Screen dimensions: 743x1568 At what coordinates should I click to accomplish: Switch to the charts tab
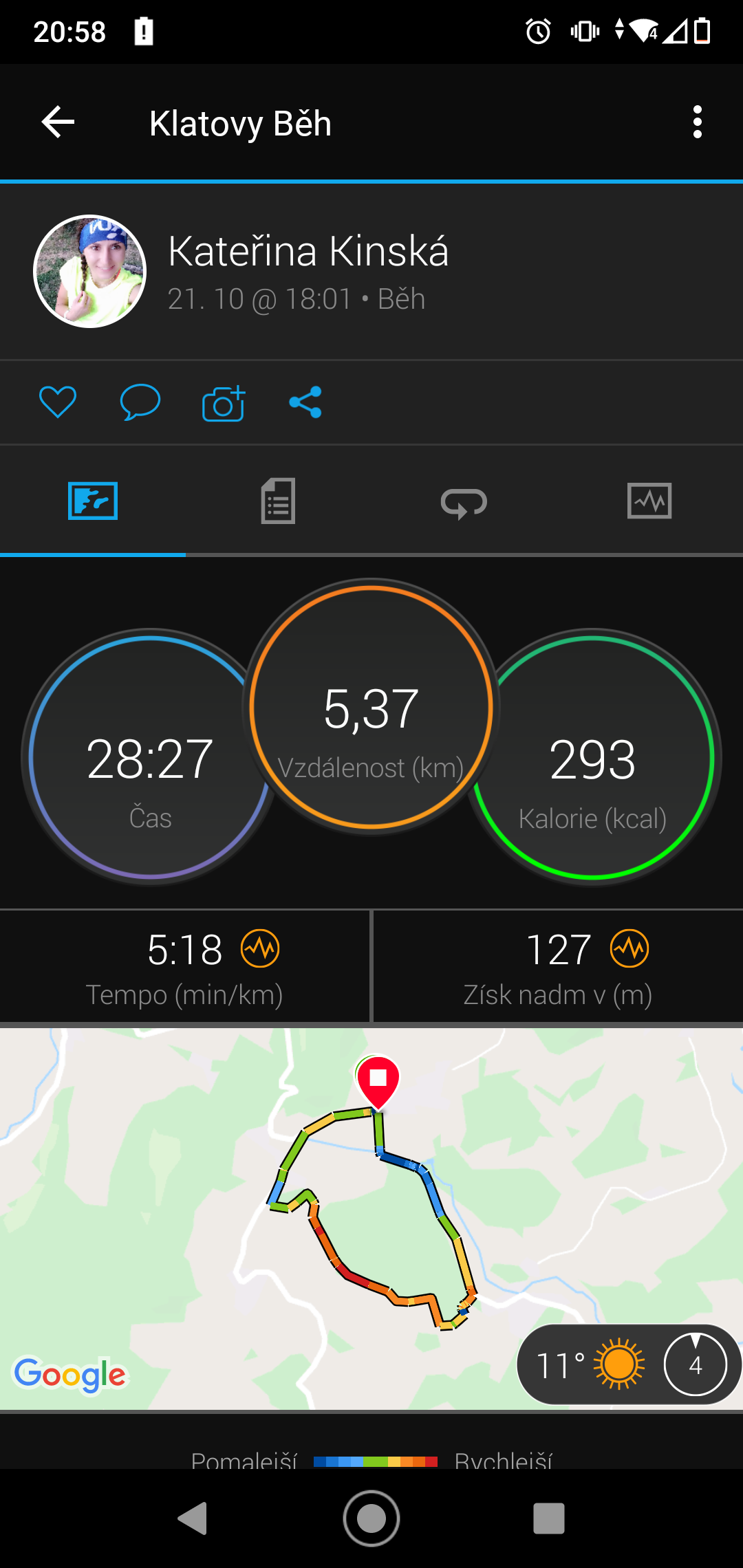pyautogui.click(x=649, y=501)
